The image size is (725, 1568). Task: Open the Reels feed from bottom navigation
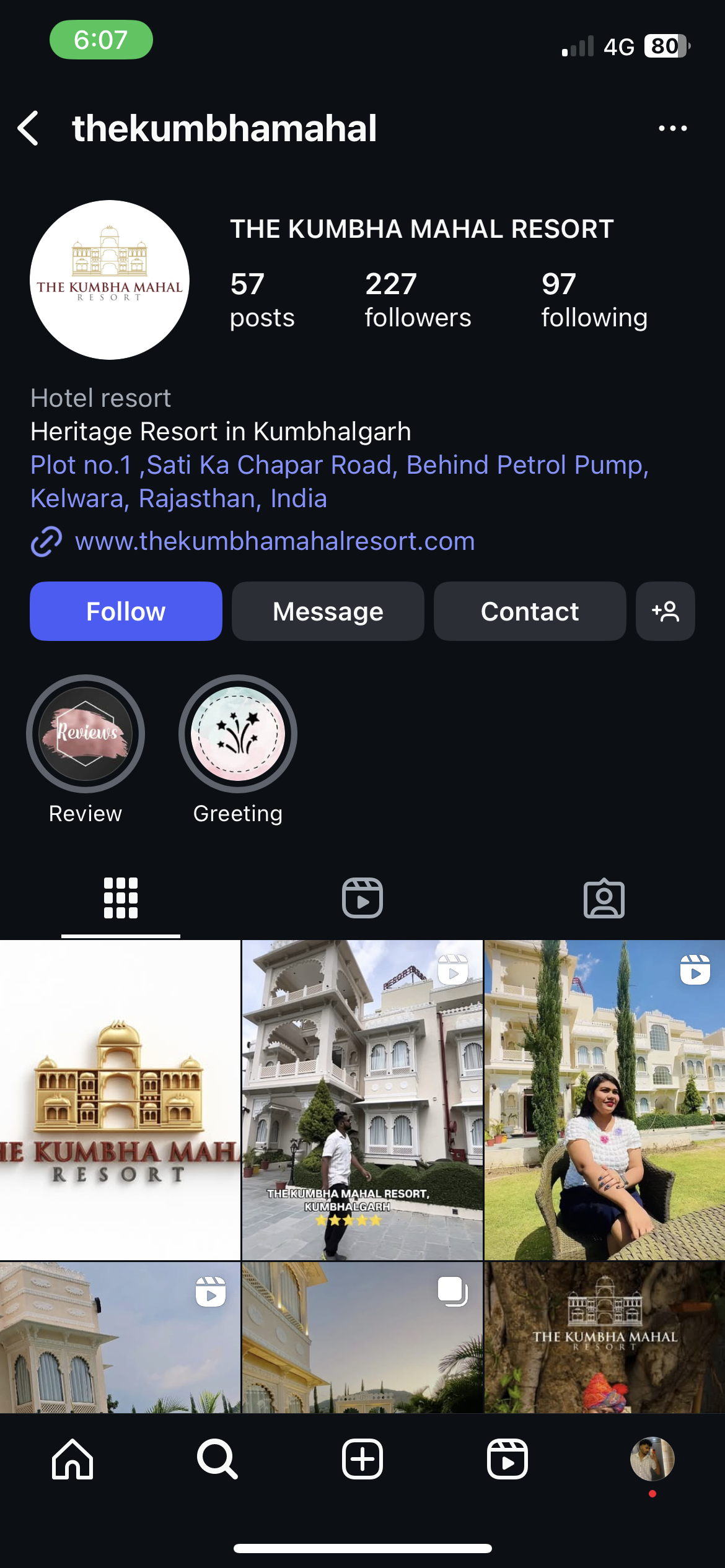(x=507, y=1458)
